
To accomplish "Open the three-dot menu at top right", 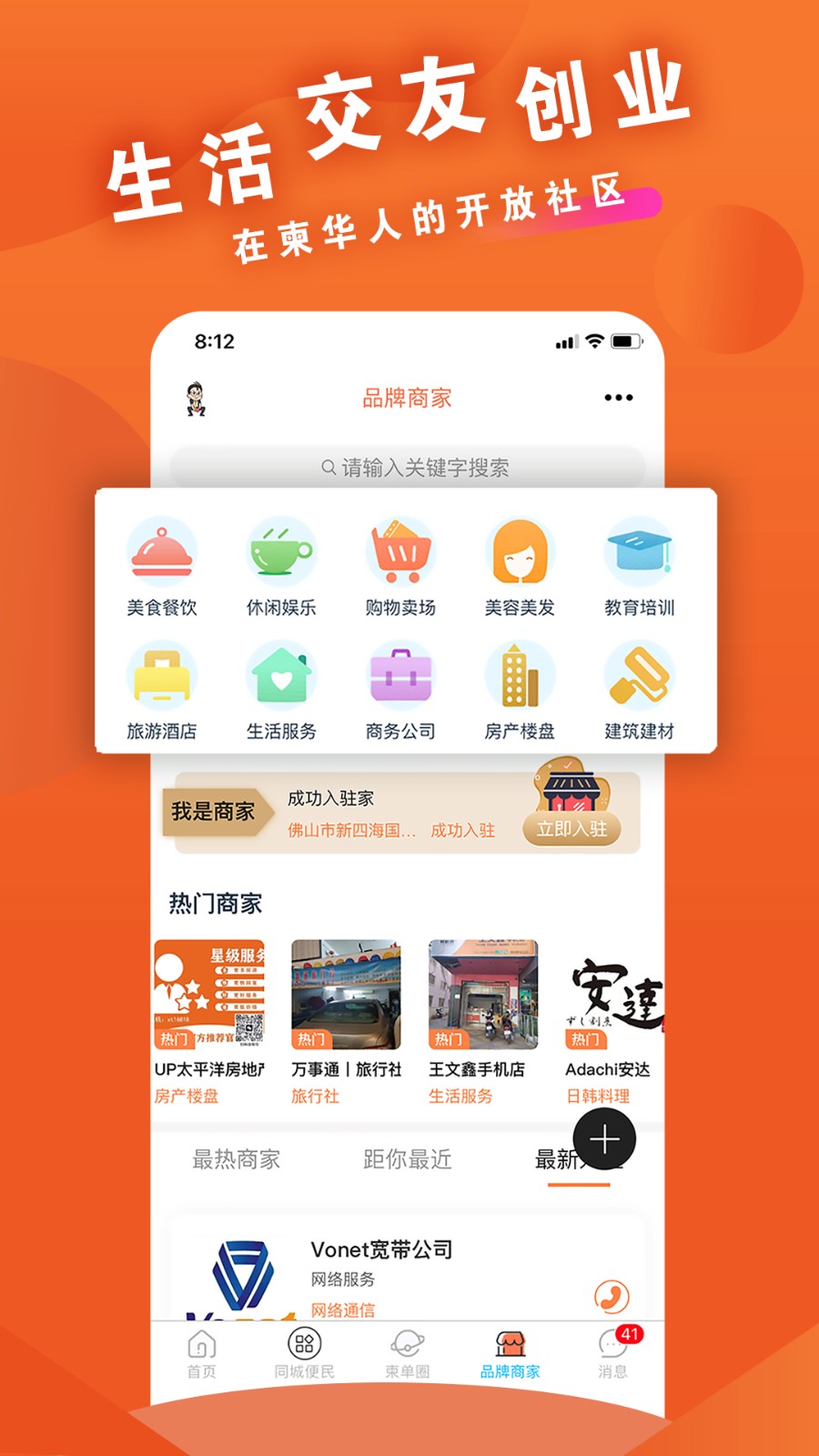I will [x=620, y=399].
